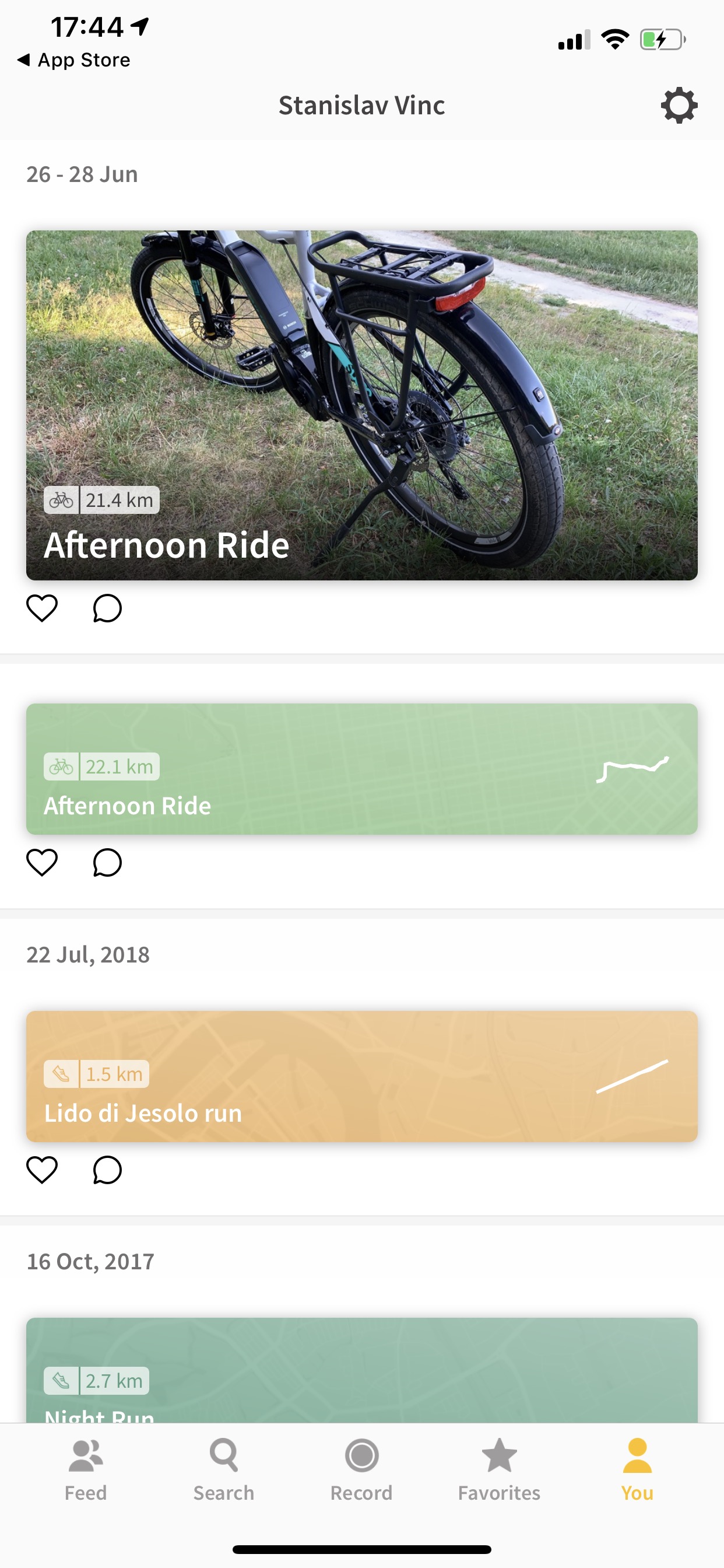The image size is (724, 1568).
Task: Return to the App Store
Action: 73,60
